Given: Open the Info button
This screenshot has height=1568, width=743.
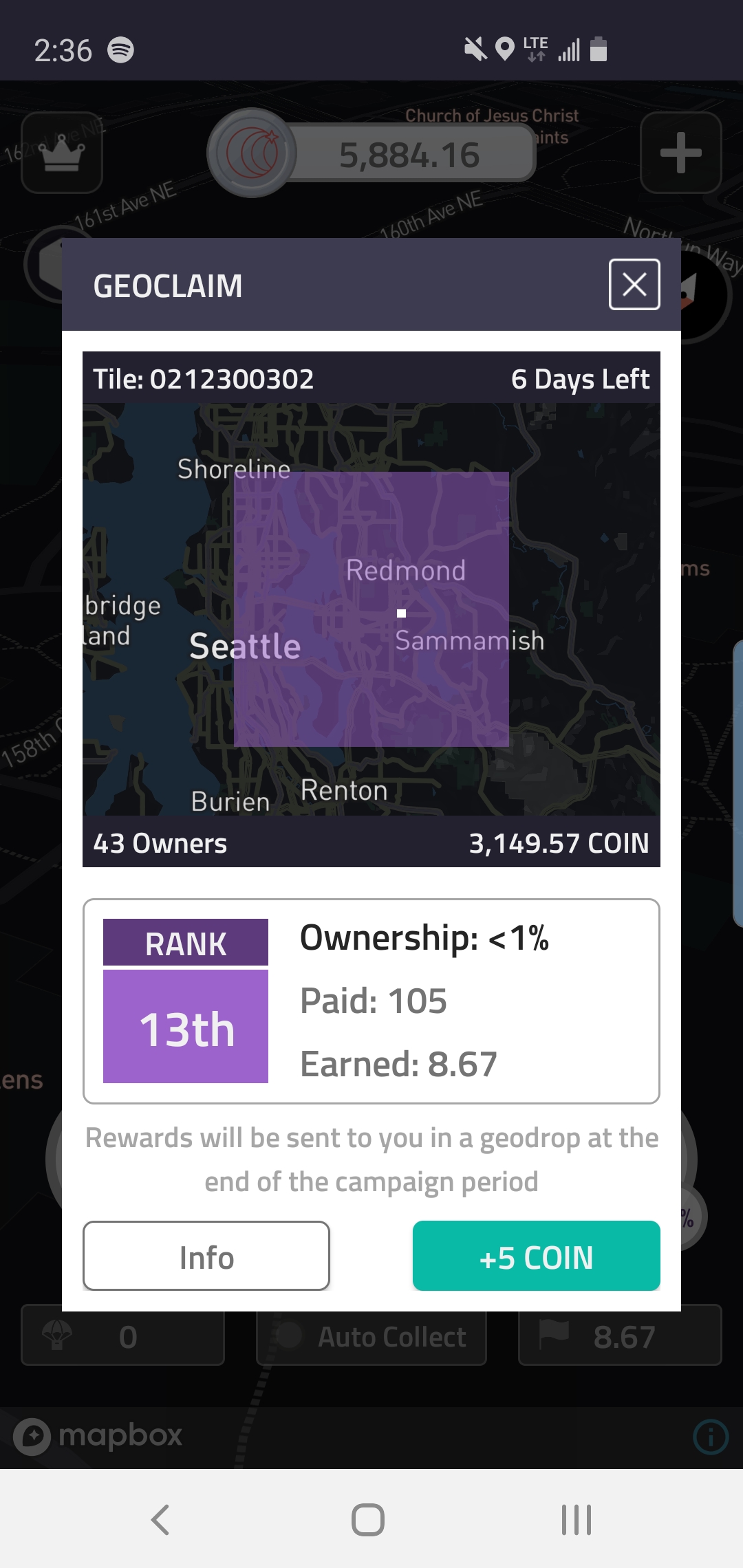Looking at the screenshot, I should (x=206, y=1256).
